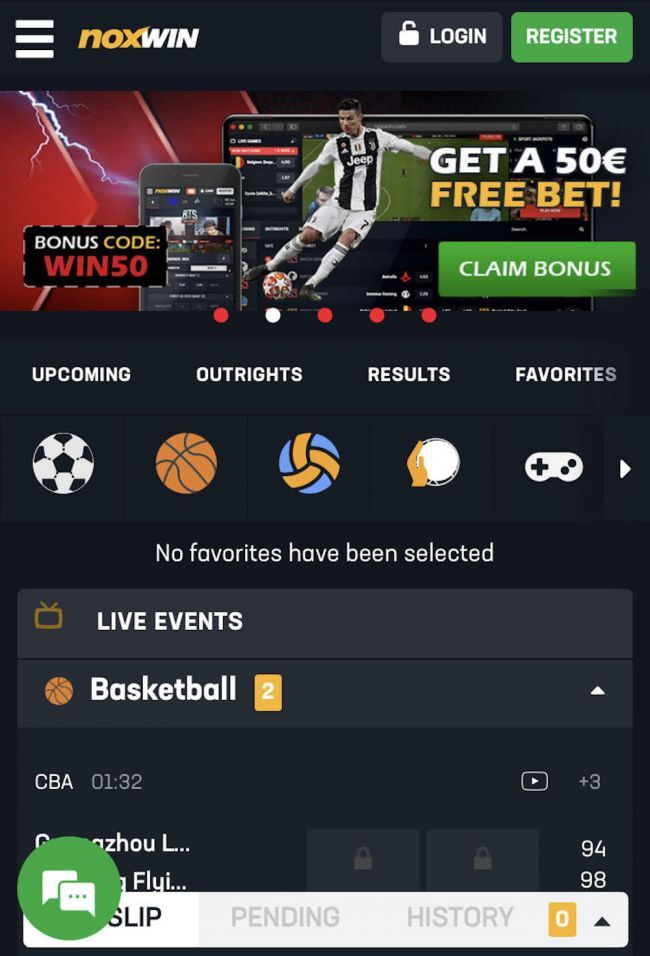Viewport: 650px width, 956px height.
Task: Tap the LOGIN button
Action: [x=442, y=37]
